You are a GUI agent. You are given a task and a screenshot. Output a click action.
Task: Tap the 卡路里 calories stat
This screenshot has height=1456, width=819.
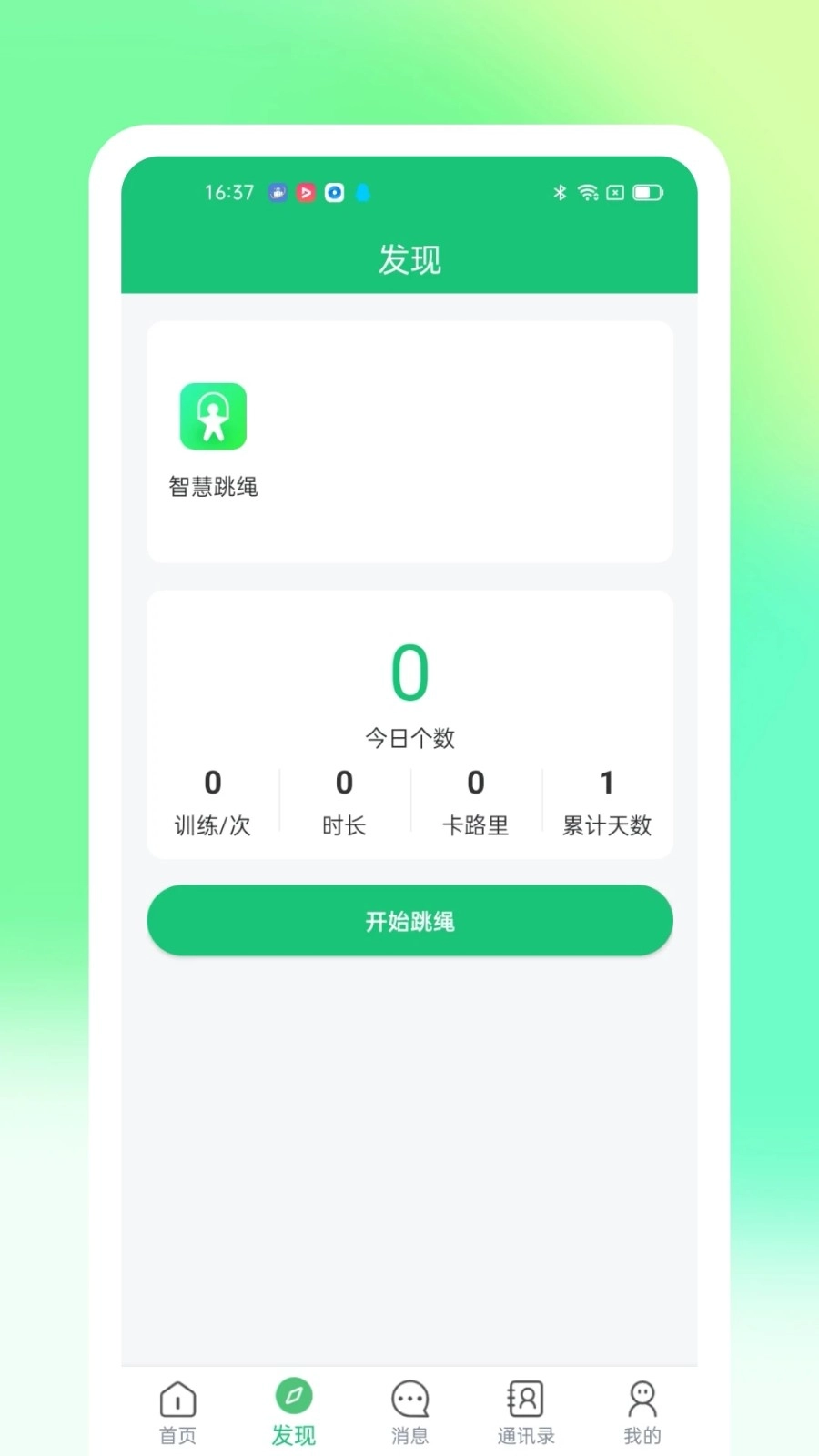(475, 801)
